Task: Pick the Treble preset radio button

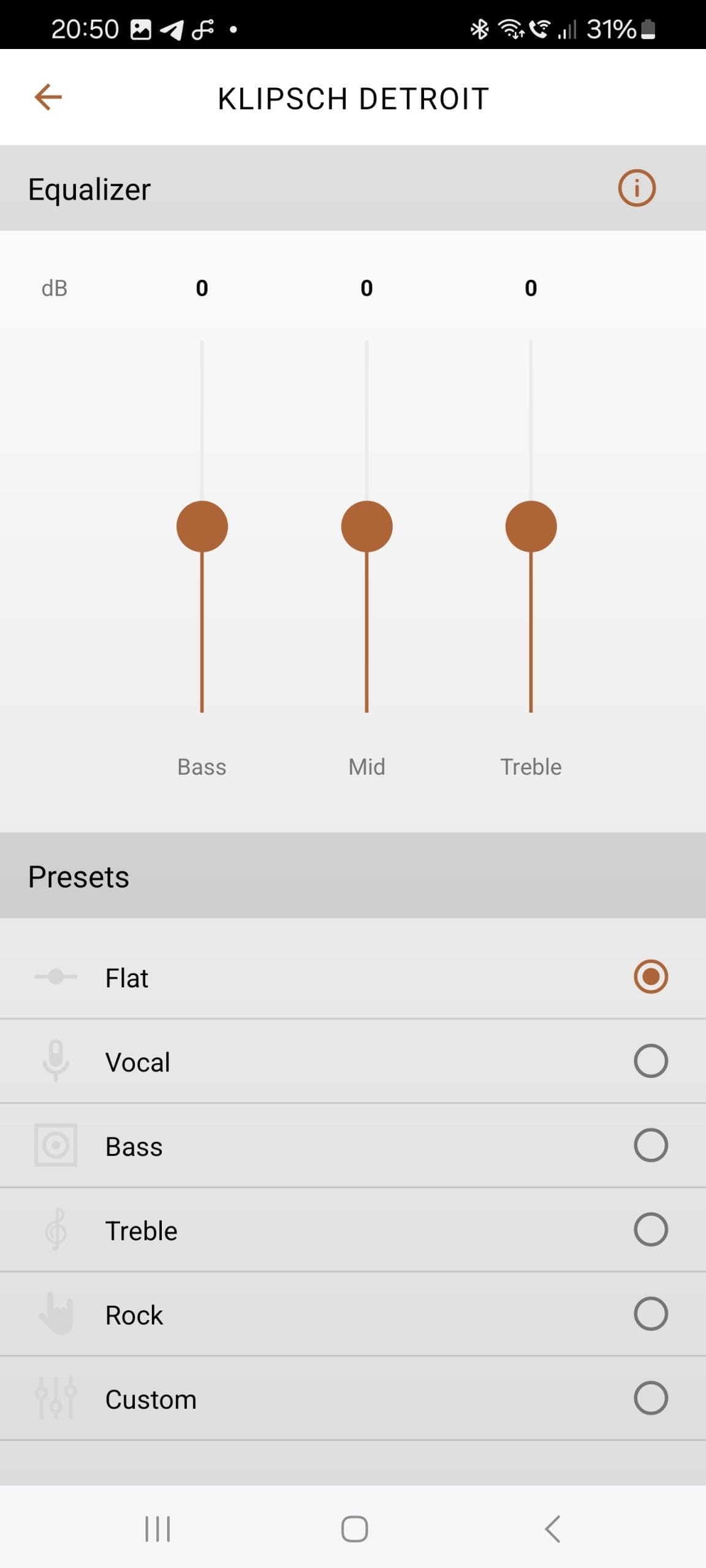Action: point(651,1229)
